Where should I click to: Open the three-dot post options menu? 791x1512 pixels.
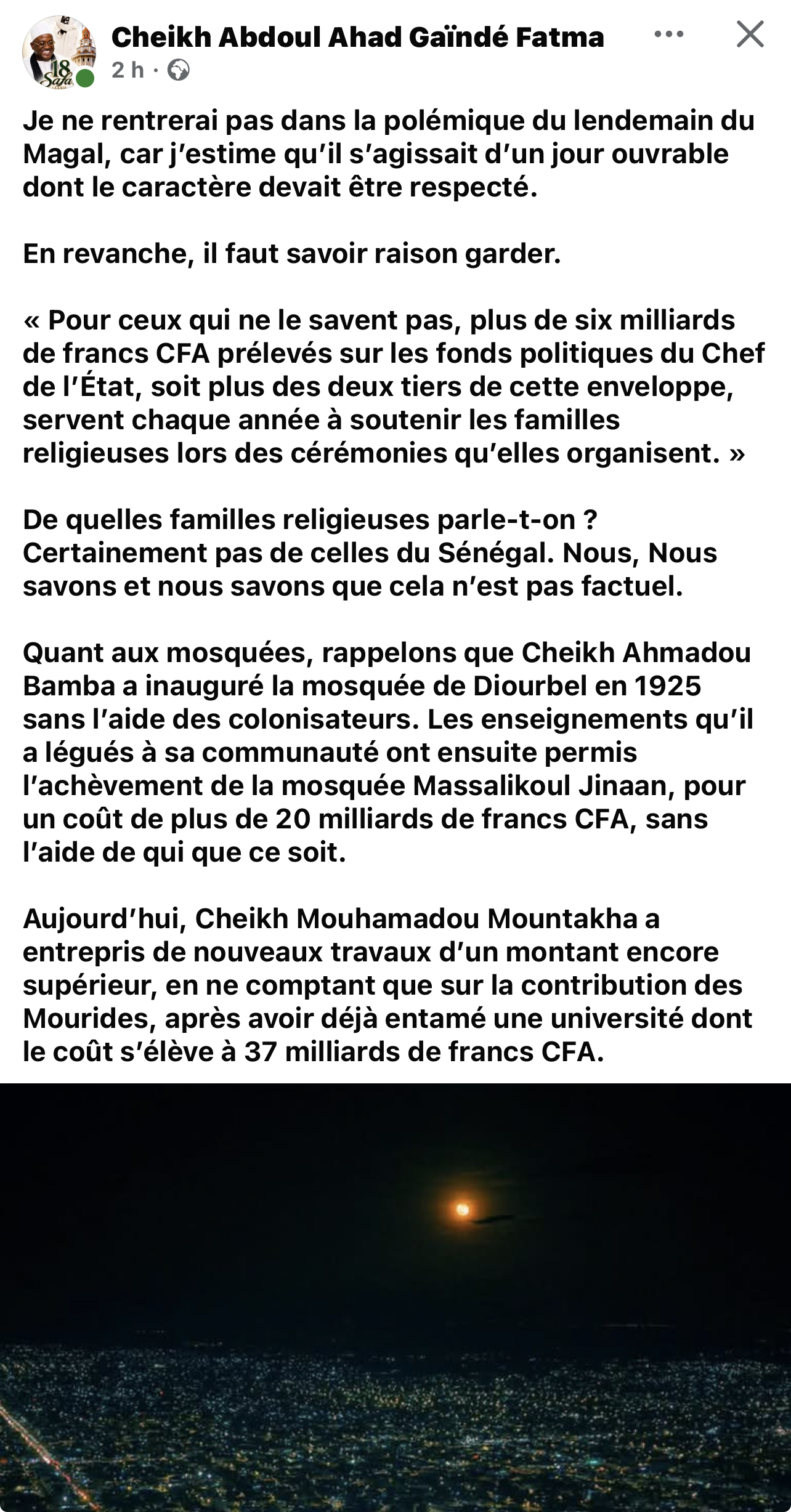(669, 34)
